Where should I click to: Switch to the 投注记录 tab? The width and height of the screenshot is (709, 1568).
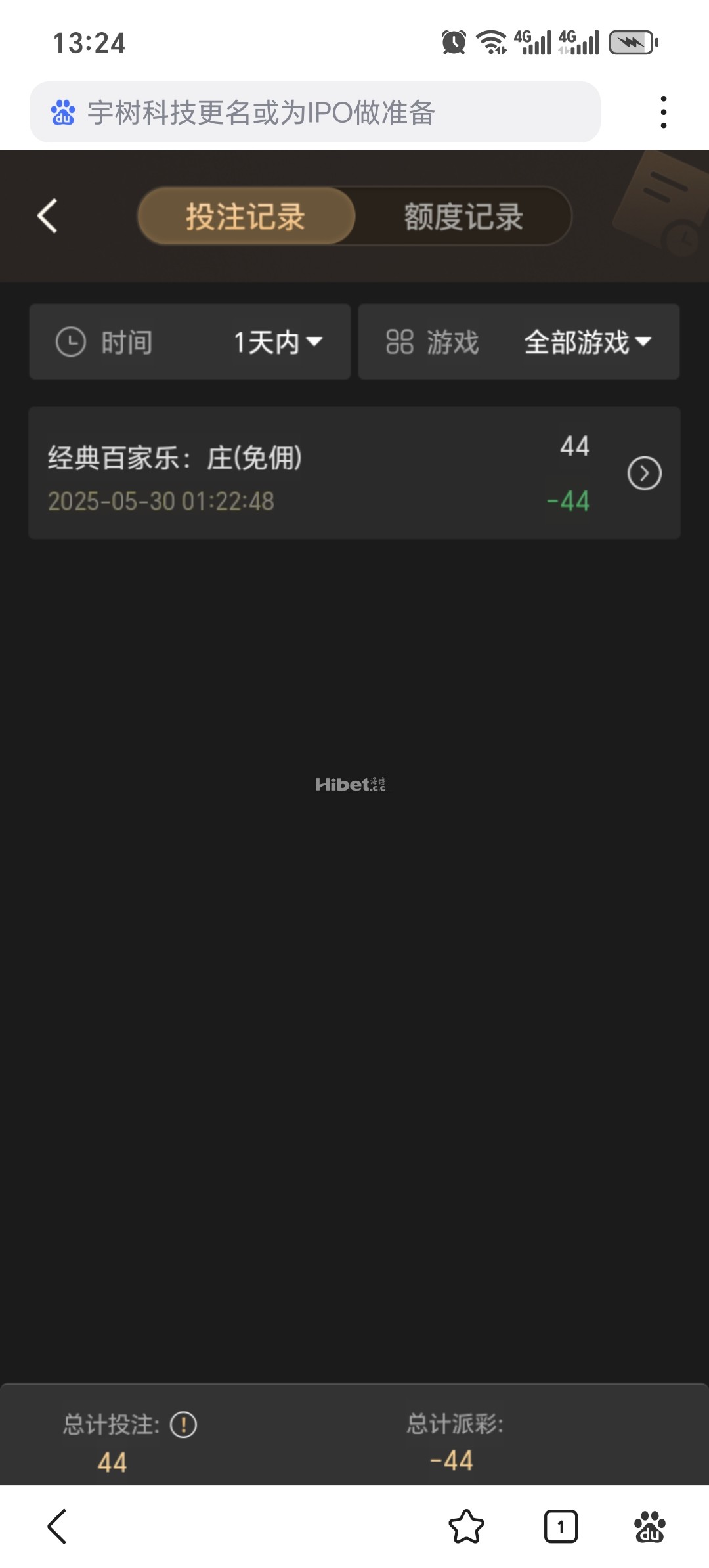[x=246, y=217]
